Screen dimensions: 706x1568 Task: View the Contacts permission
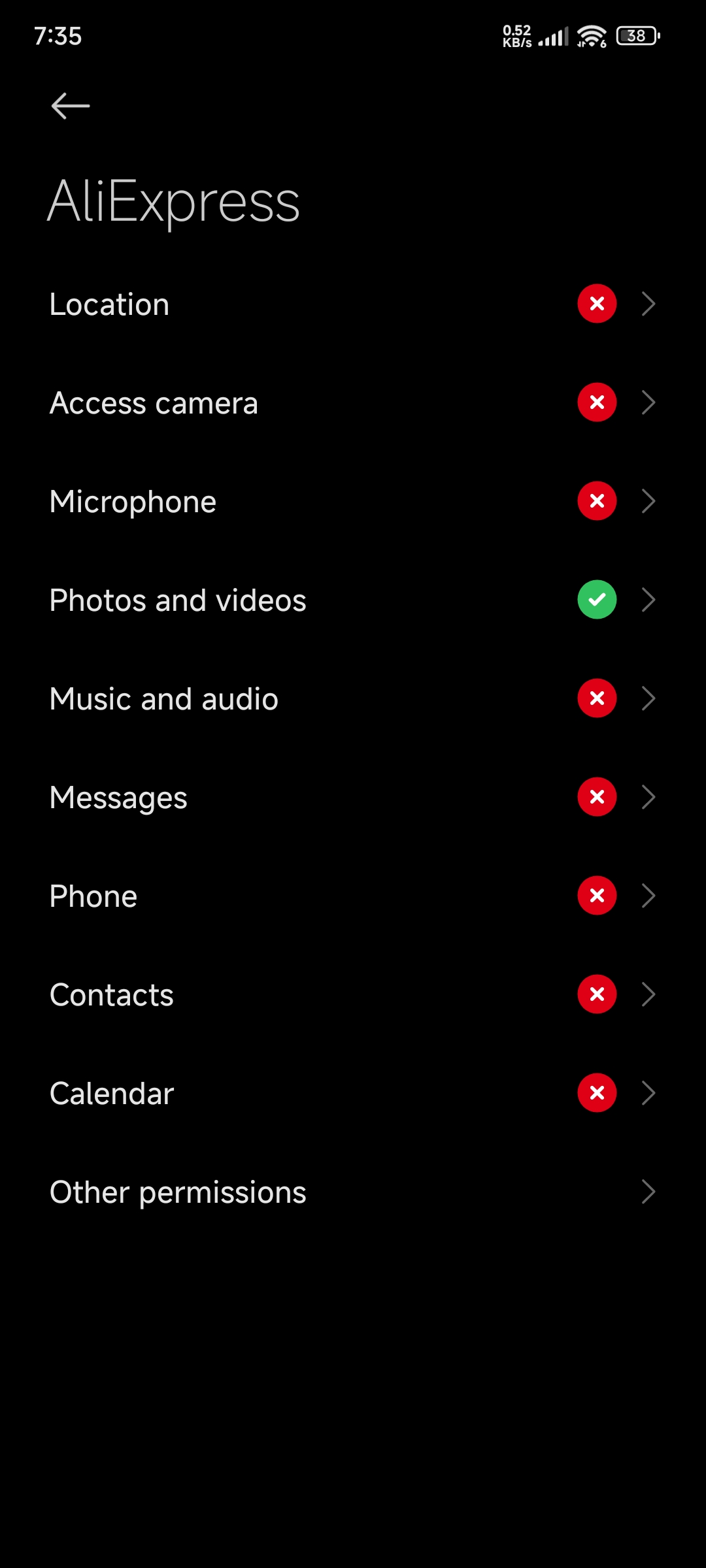coord(353,995)
